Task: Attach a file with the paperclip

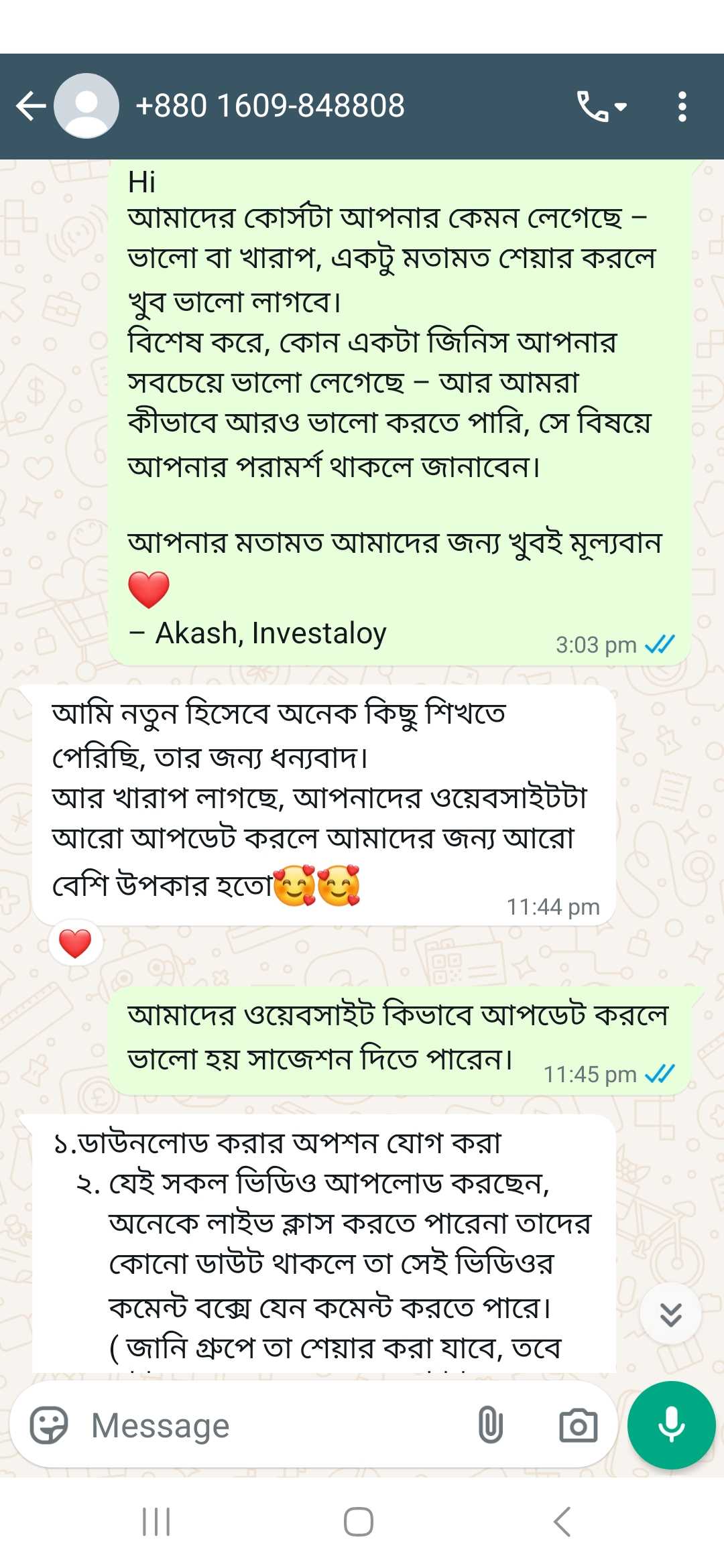Action: 490,1425
